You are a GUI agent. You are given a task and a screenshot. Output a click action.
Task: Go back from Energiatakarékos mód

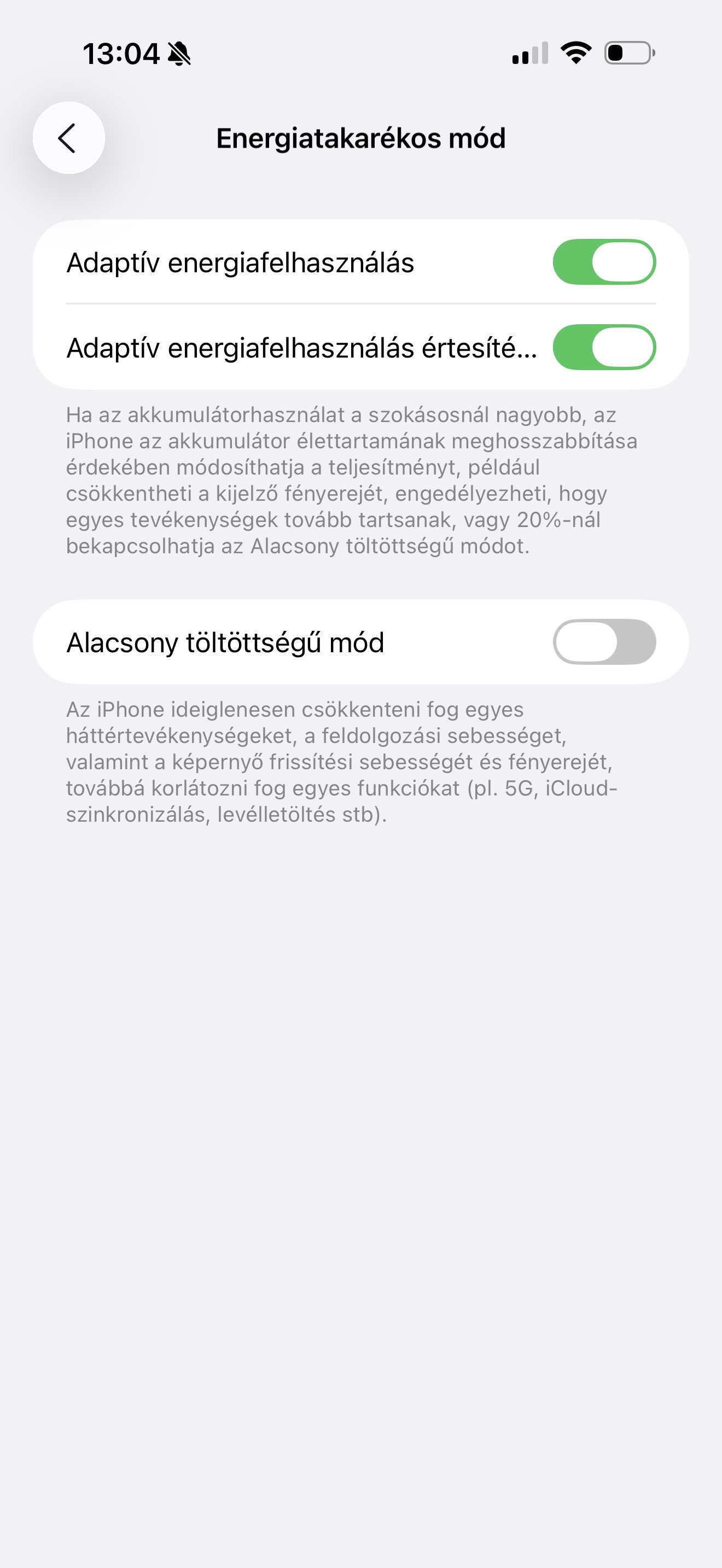pos(68,138)
